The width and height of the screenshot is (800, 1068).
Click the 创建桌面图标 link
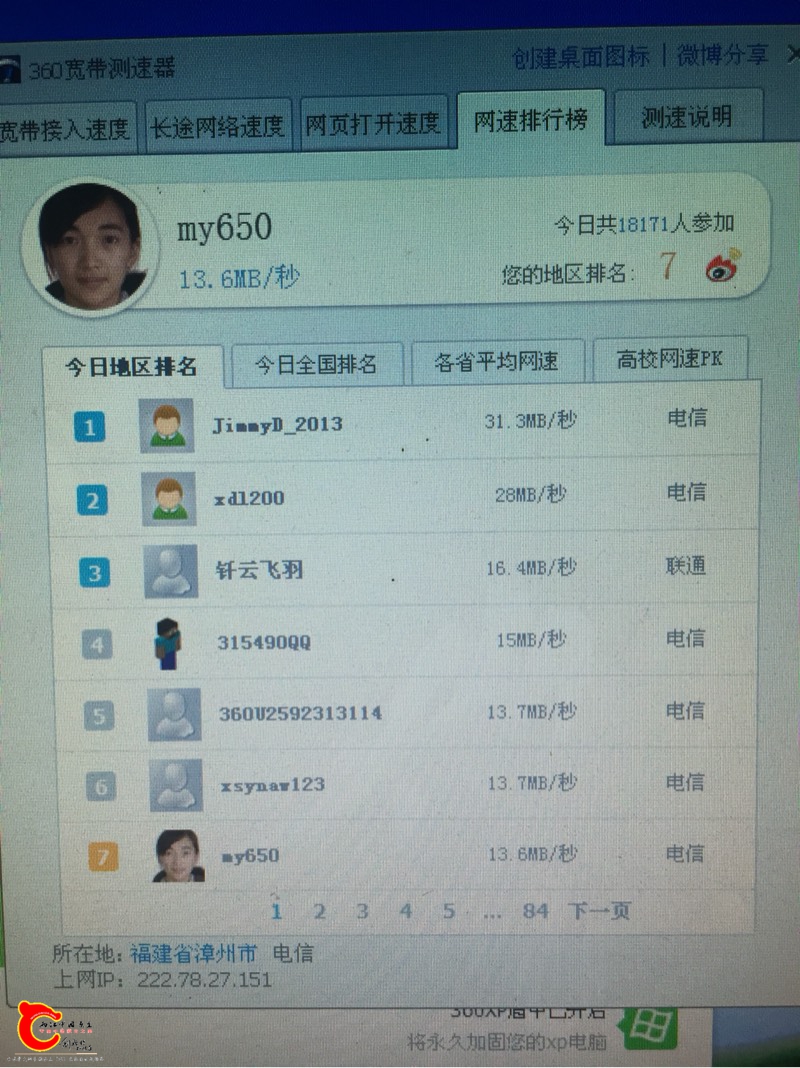point(581,57)
